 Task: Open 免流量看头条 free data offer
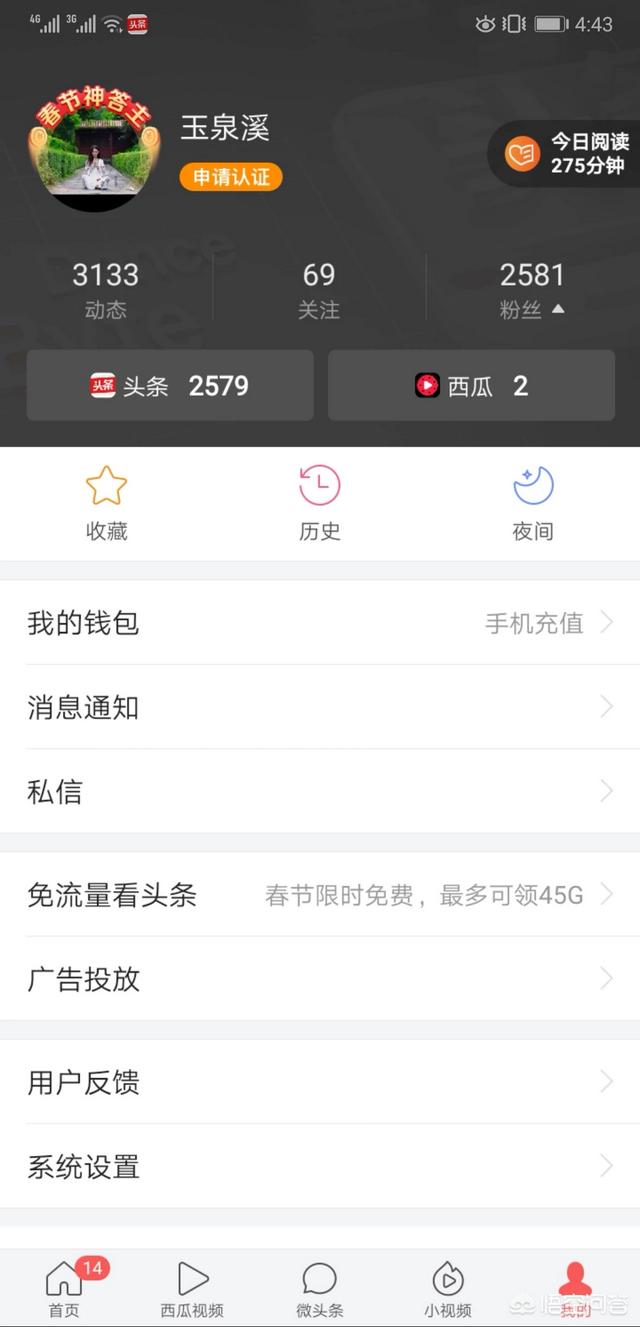(x=320, y=895)
